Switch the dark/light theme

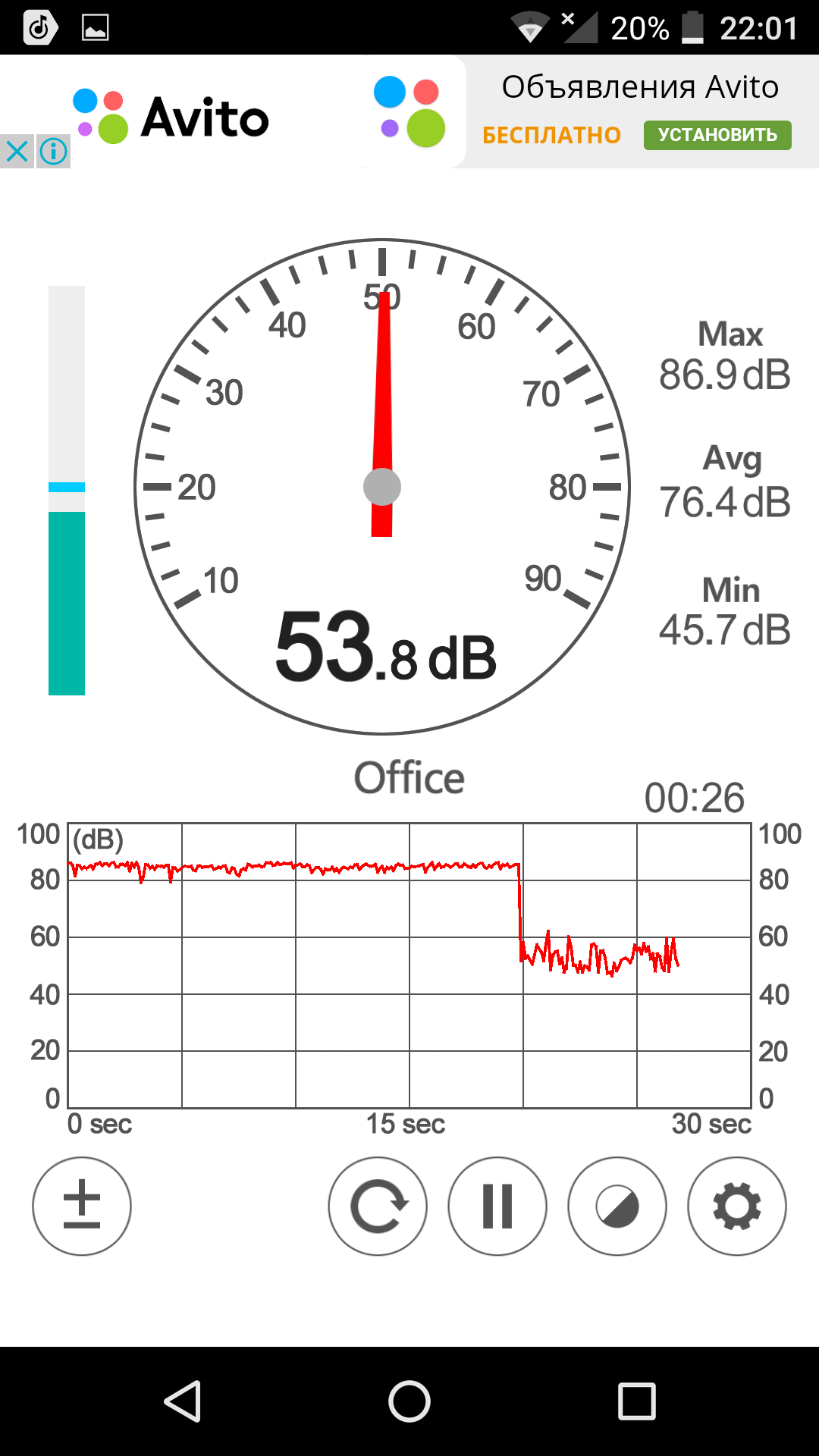coord(617,1206)
